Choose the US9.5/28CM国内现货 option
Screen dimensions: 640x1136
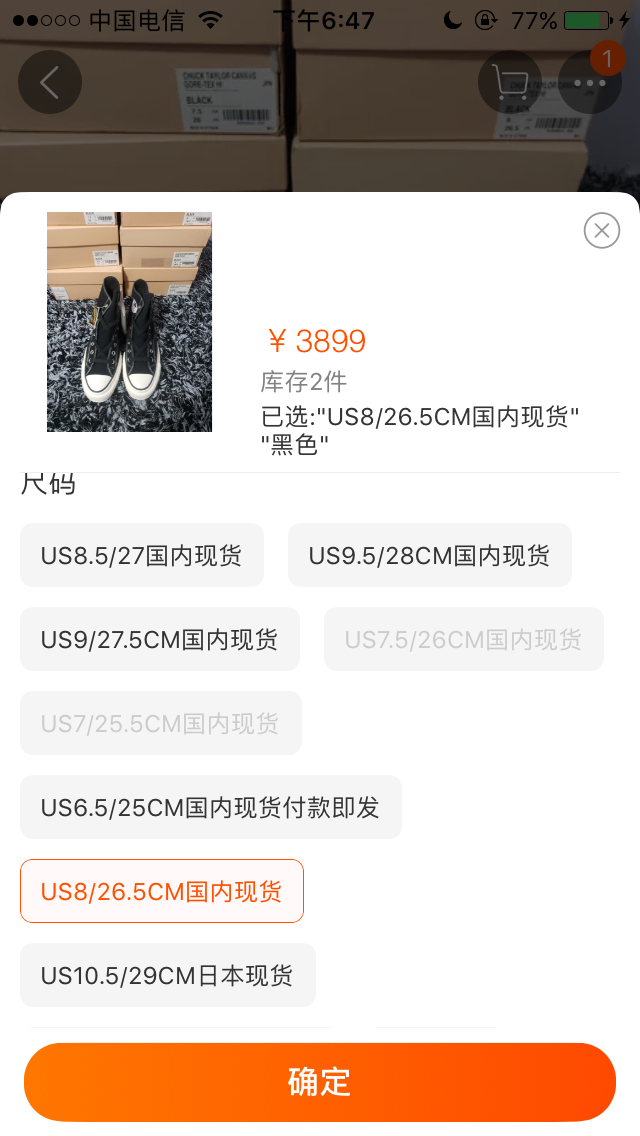[429, 555]
